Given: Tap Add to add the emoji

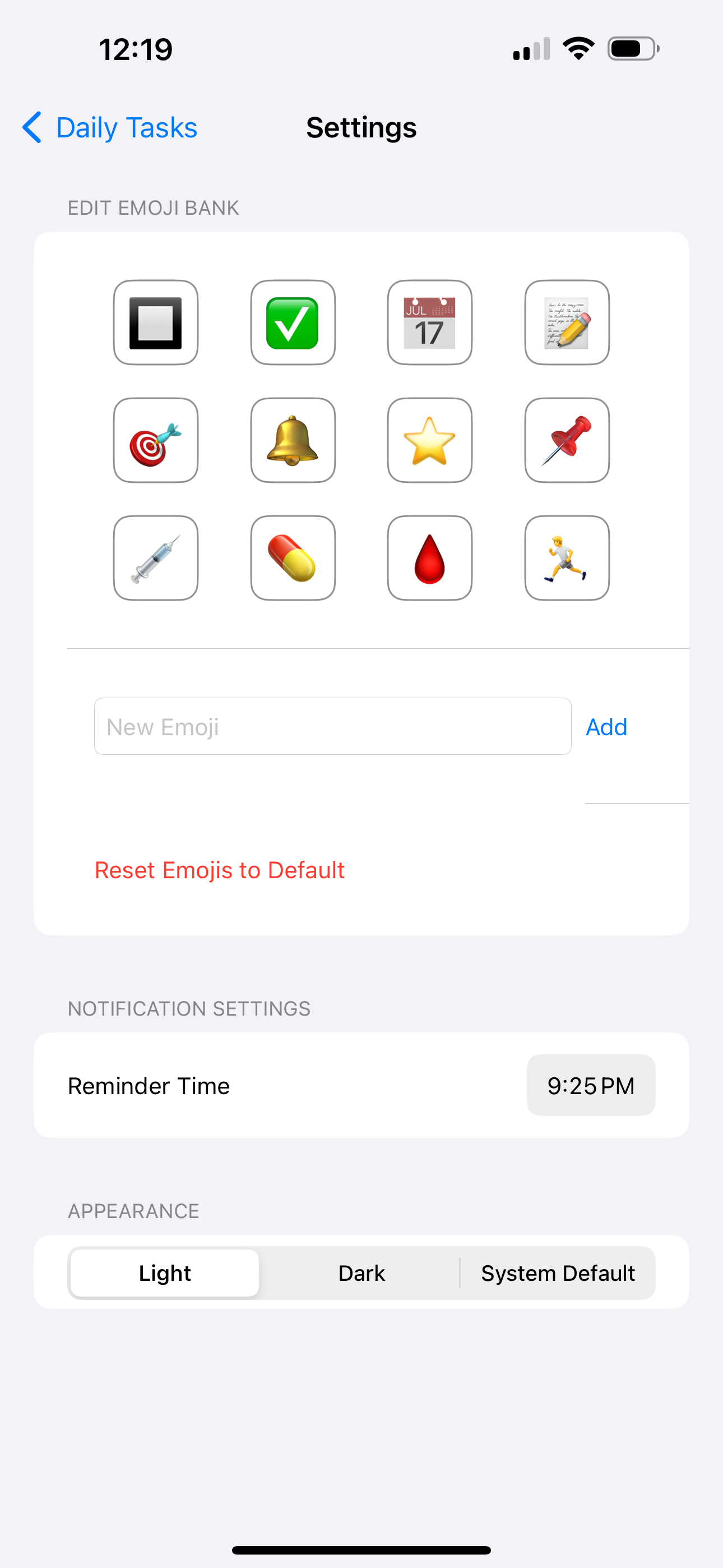Looking at the screenshot, I should pos(606,727).
